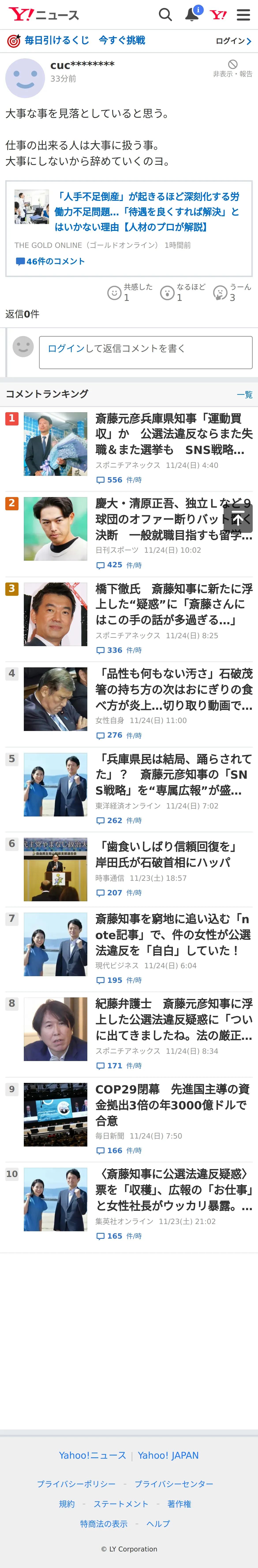258x1568 pixels.
Task: Tap login reply comment field
Action: coord(146,352)
